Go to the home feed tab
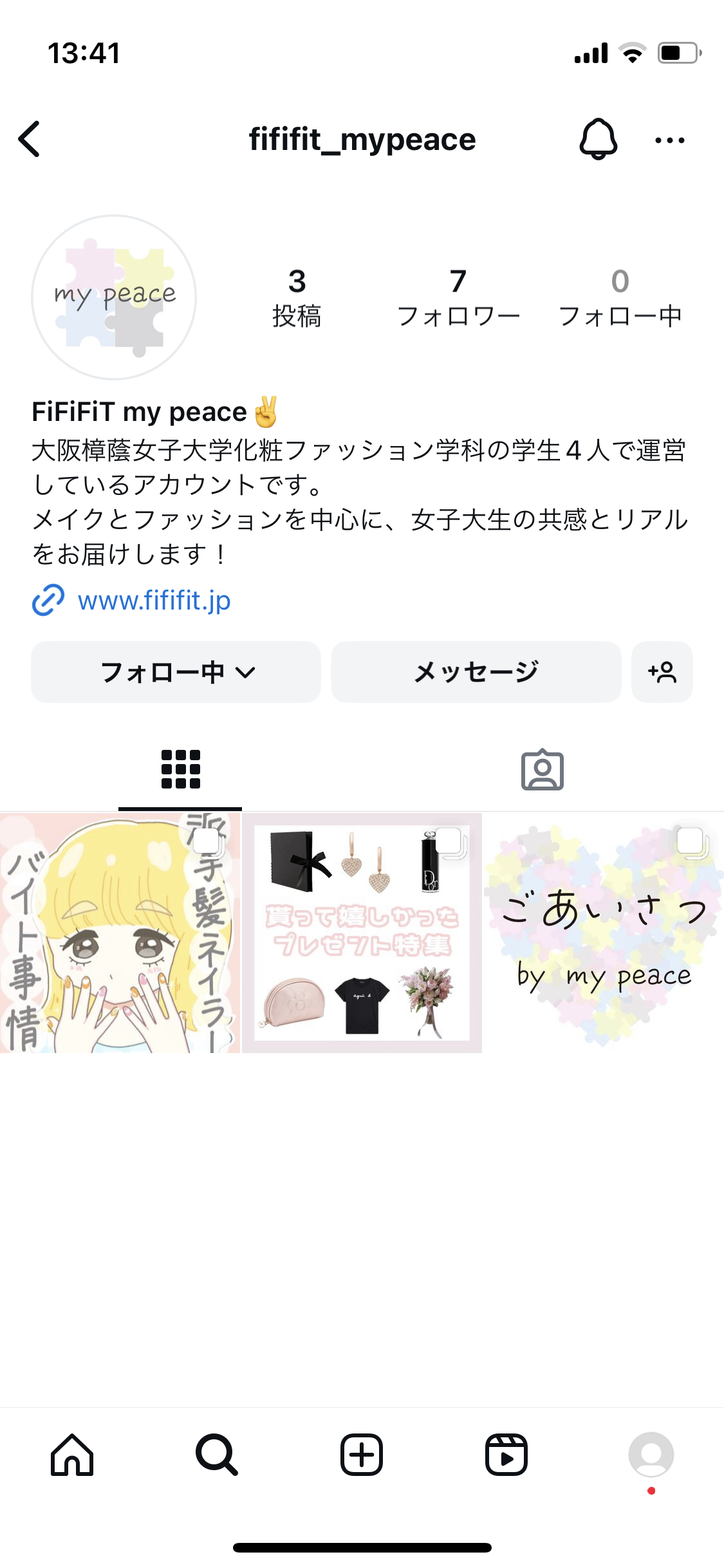The height and width of the screenshot is (1568, 724). point(72,1455)
